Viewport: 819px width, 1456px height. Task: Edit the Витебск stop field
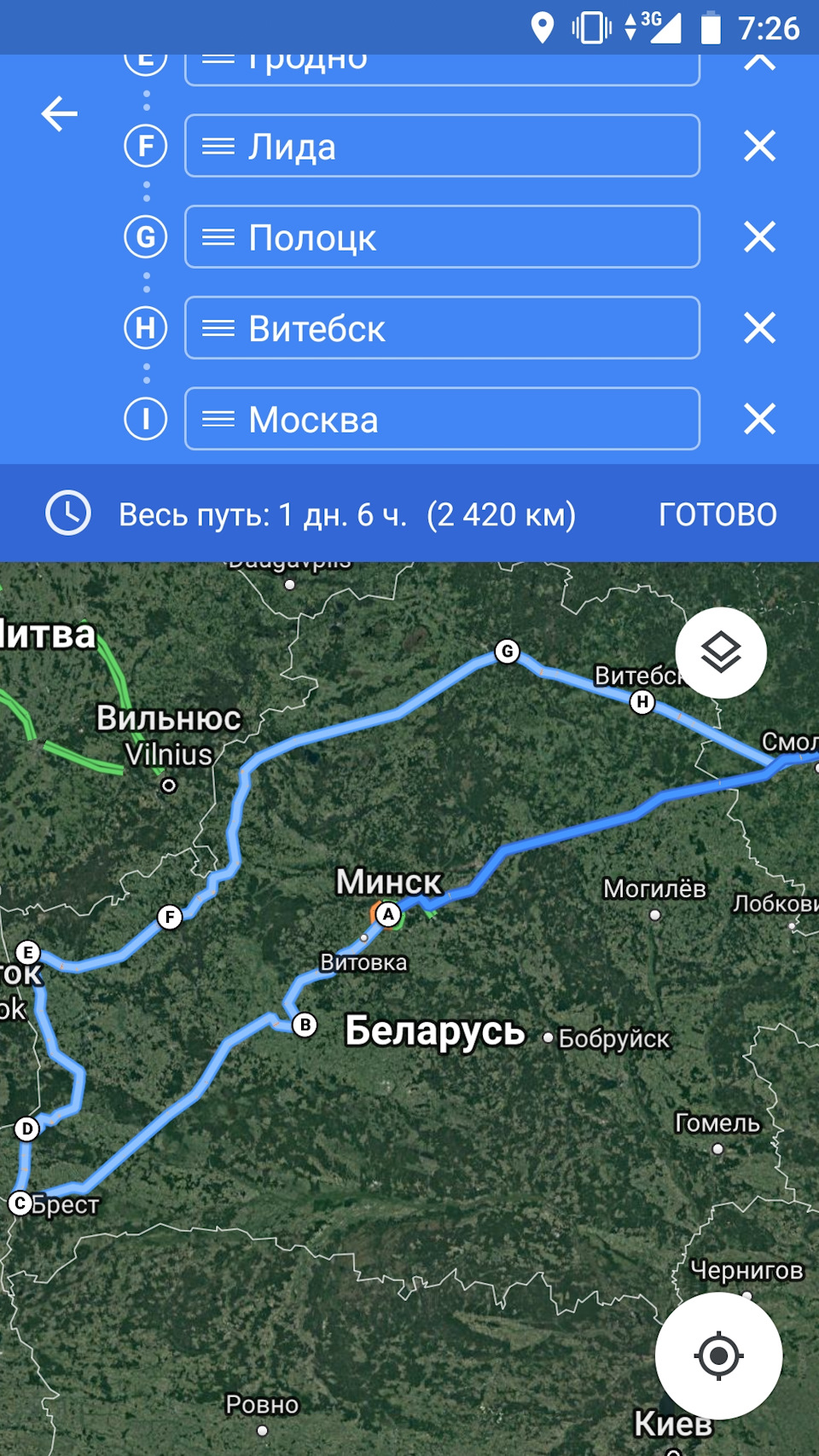click(x=442, y=328)
